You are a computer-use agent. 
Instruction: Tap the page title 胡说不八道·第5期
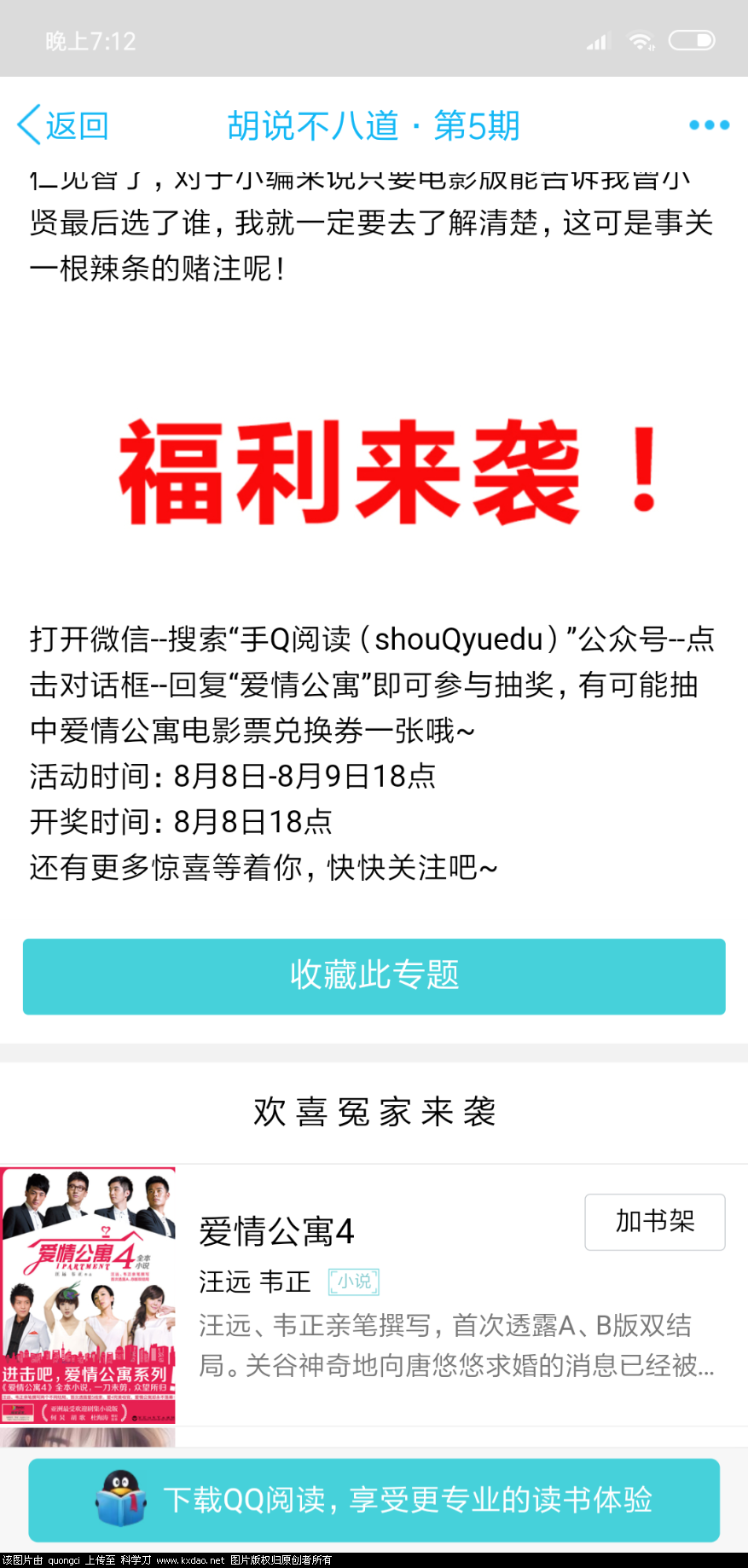(374, 124)
